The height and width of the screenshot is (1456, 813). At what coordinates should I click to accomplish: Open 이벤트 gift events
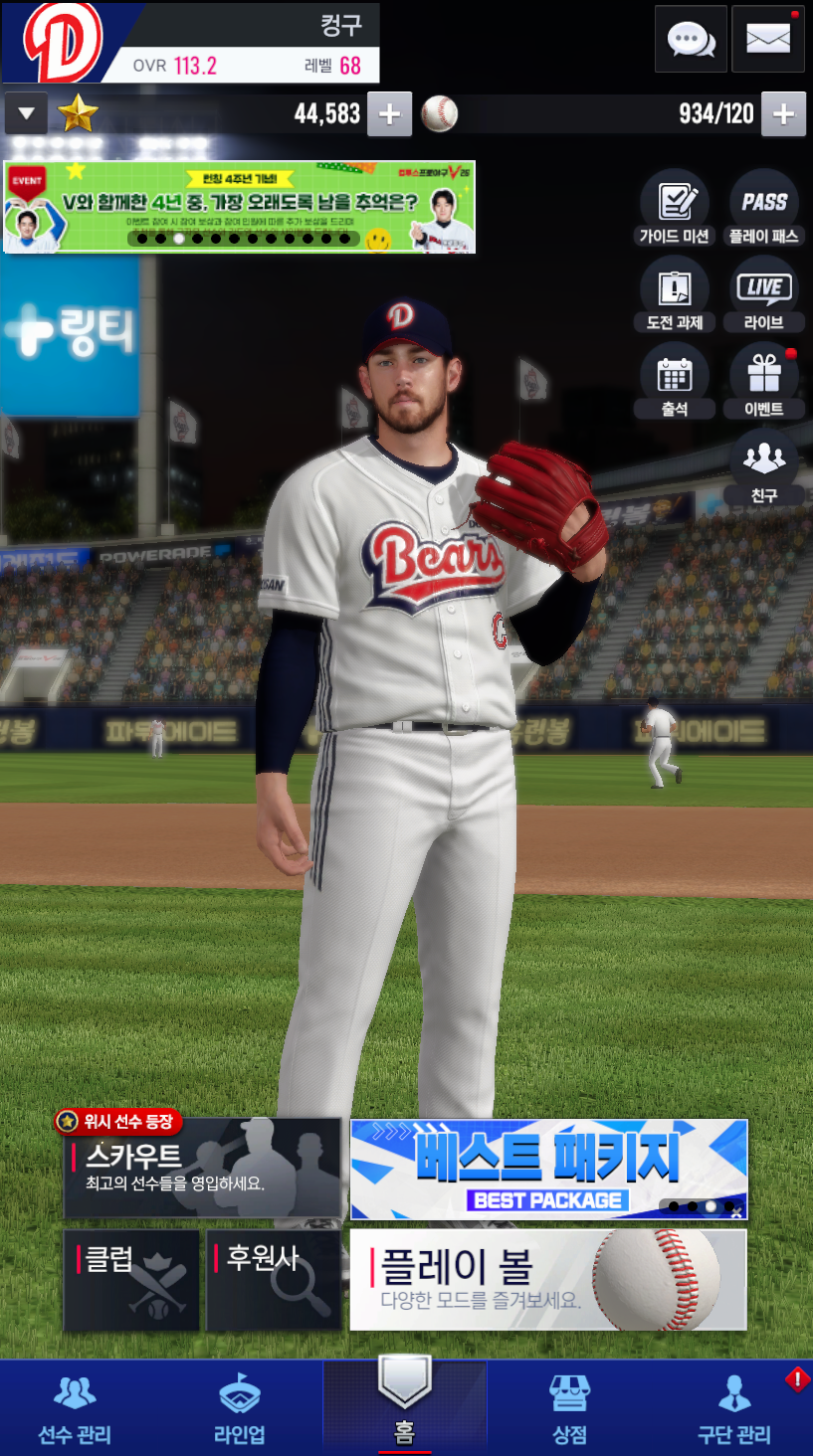click(x=764, y=381)
